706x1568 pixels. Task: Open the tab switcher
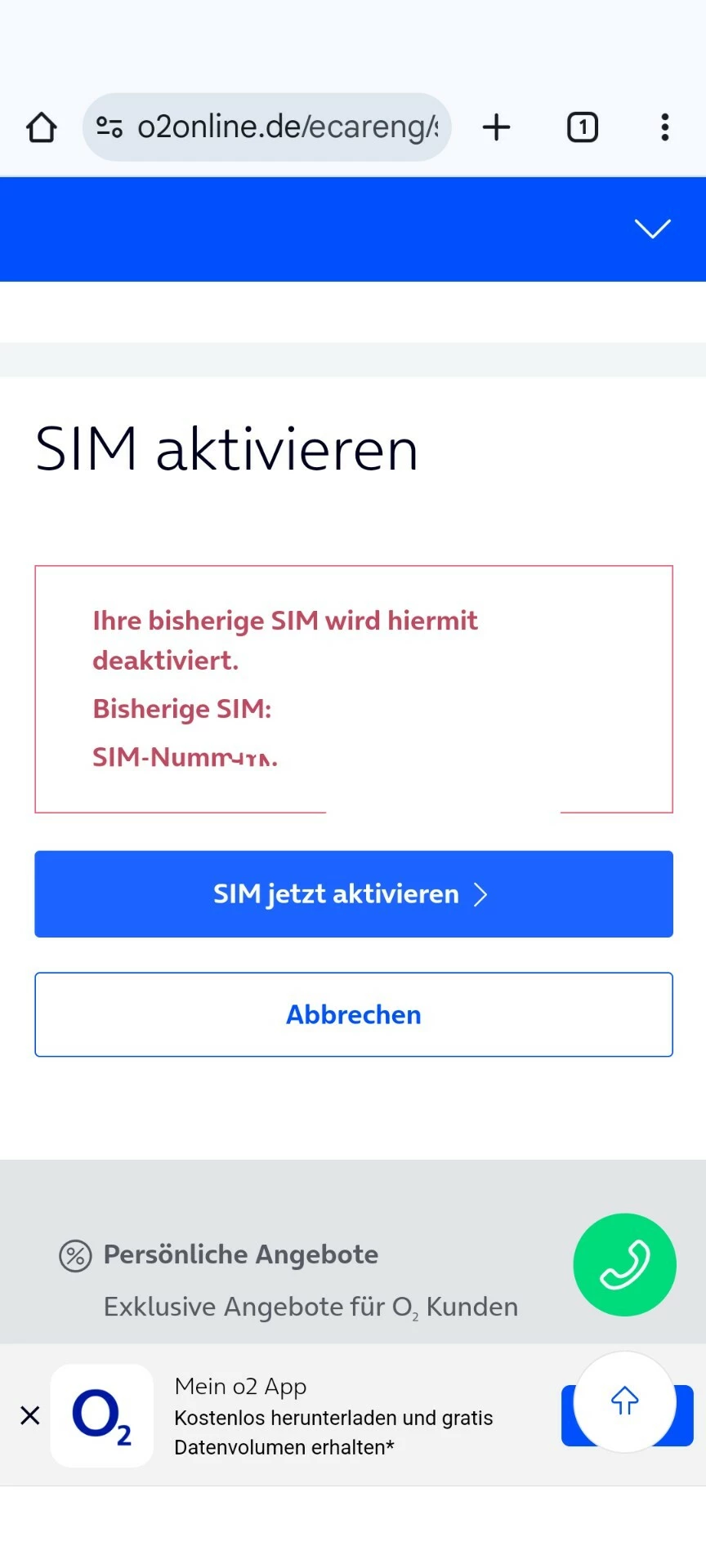click(582, 127)
